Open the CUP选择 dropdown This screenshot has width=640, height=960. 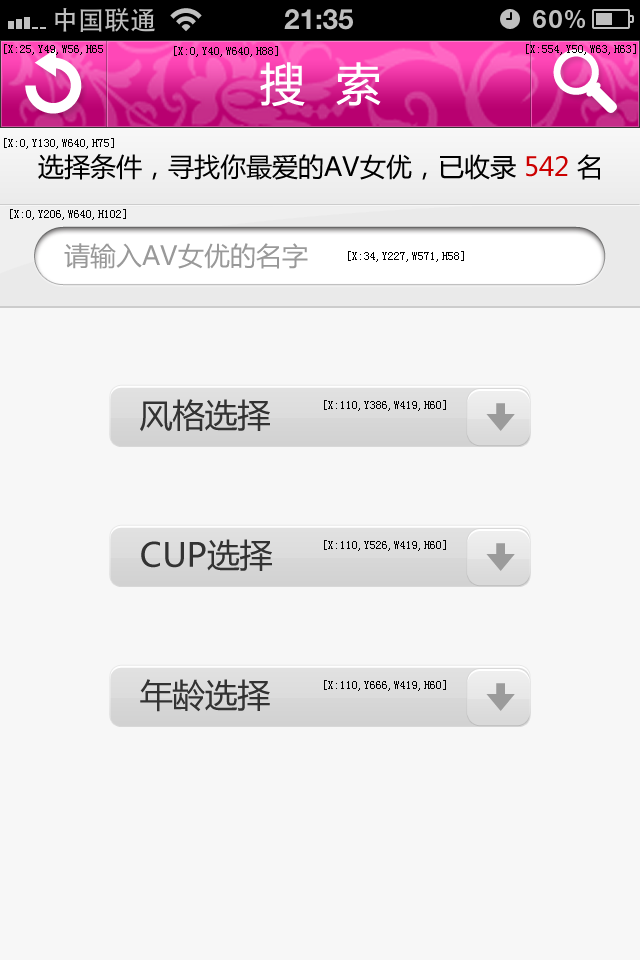pyautogui.click(x=319, y=556)
